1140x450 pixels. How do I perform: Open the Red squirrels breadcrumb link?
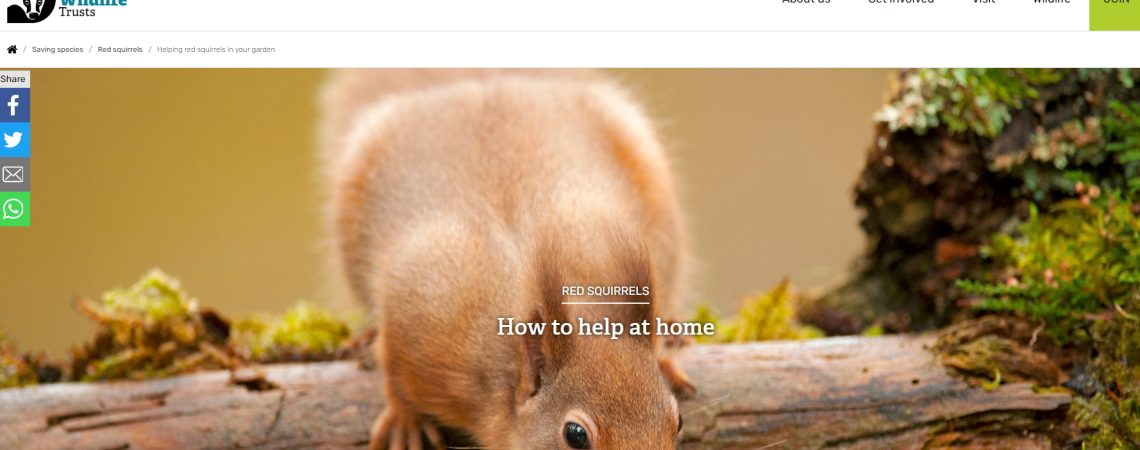120,49
